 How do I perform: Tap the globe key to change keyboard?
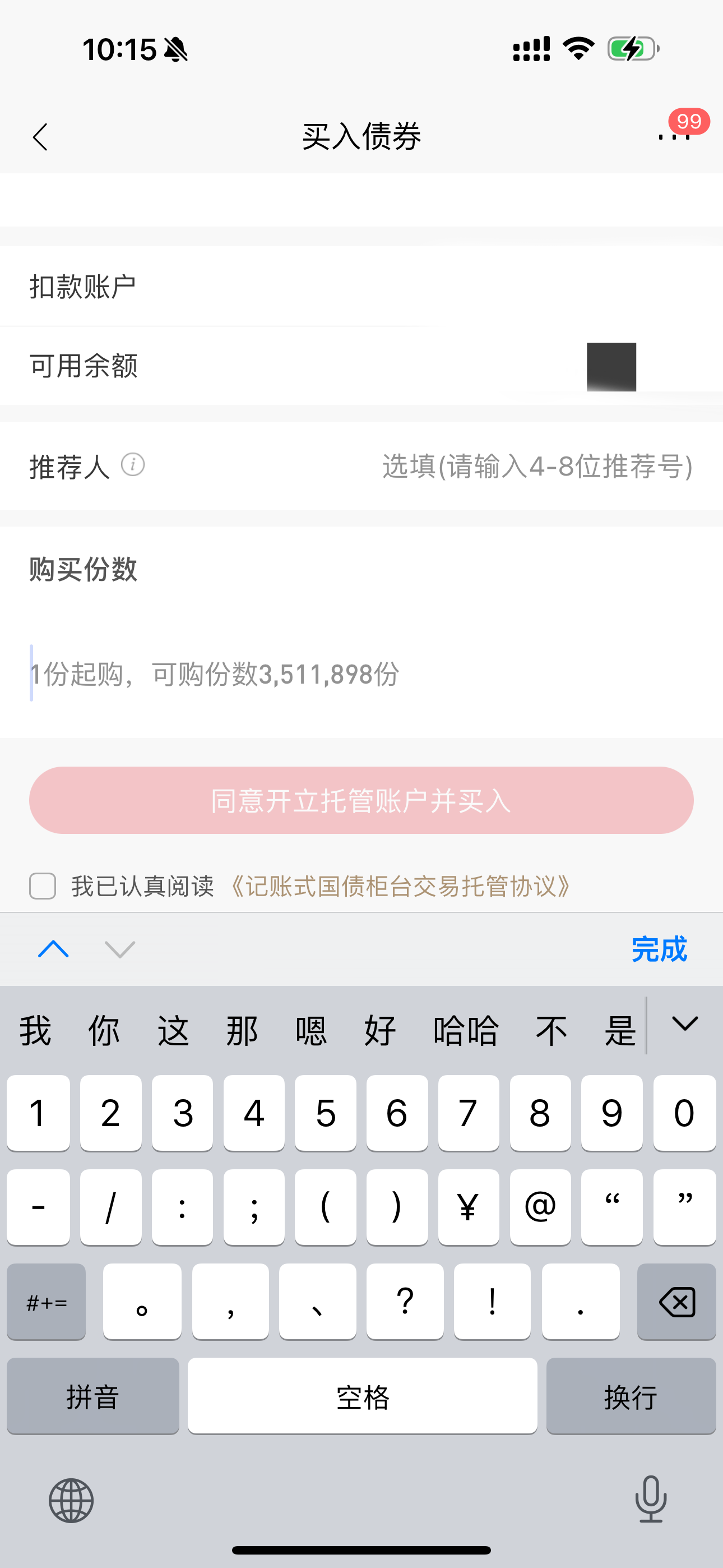pyautogui.click(x=71, y=1500)
